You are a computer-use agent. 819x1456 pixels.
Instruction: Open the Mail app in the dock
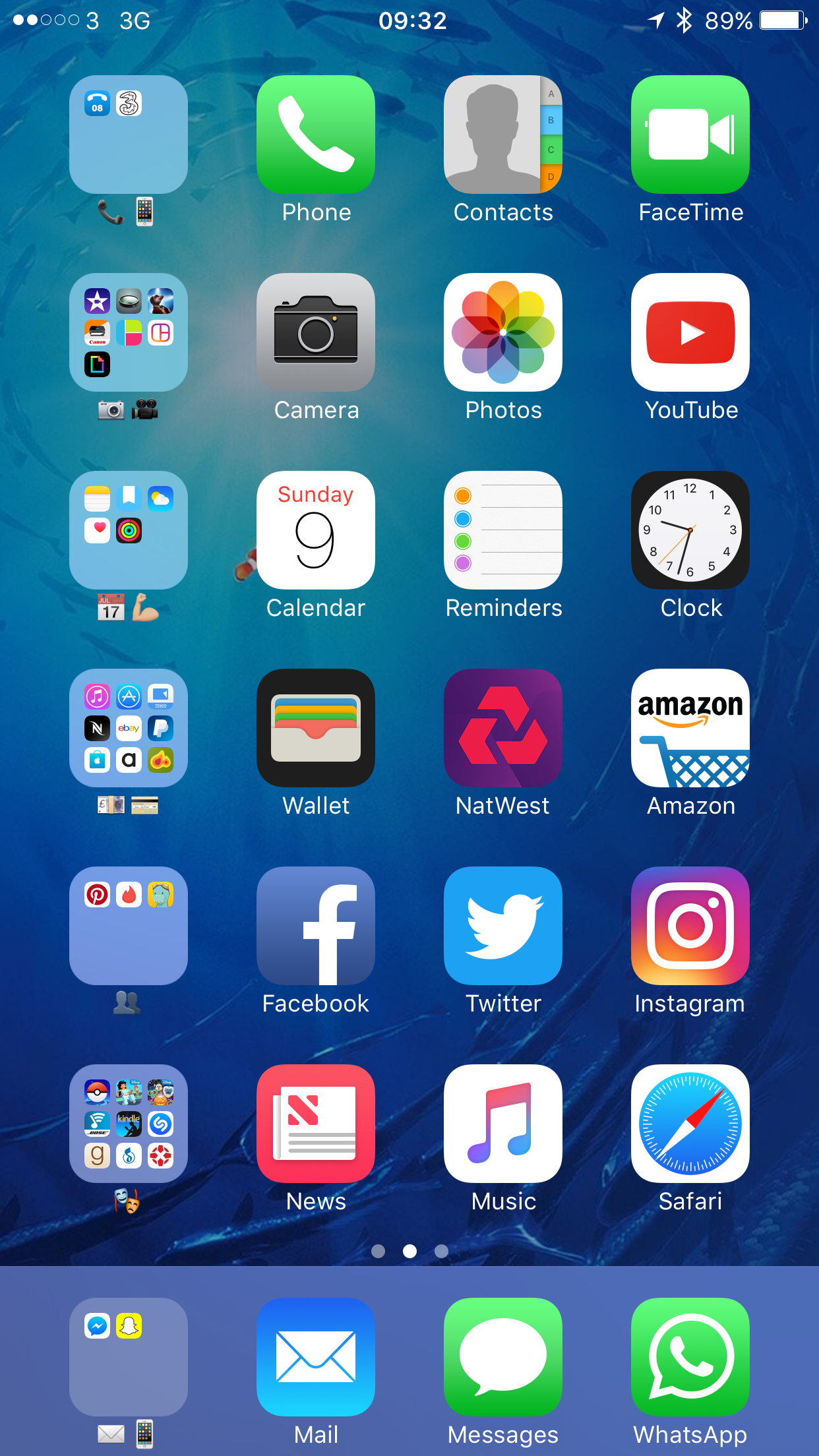(x=316, y=1357)
